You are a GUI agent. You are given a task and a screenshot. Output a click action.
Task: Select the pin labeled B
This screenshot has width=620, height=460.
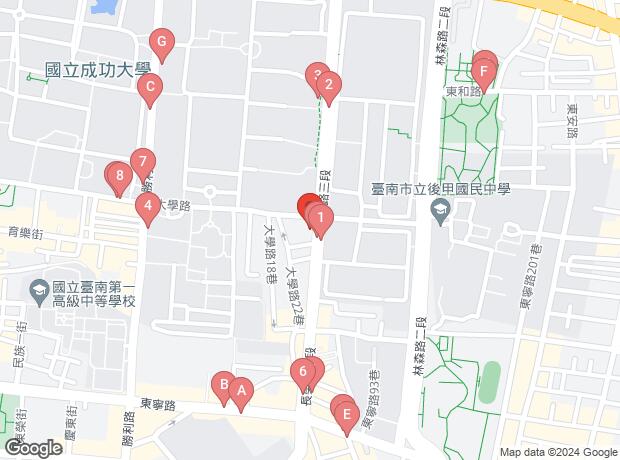pos(224,384)
